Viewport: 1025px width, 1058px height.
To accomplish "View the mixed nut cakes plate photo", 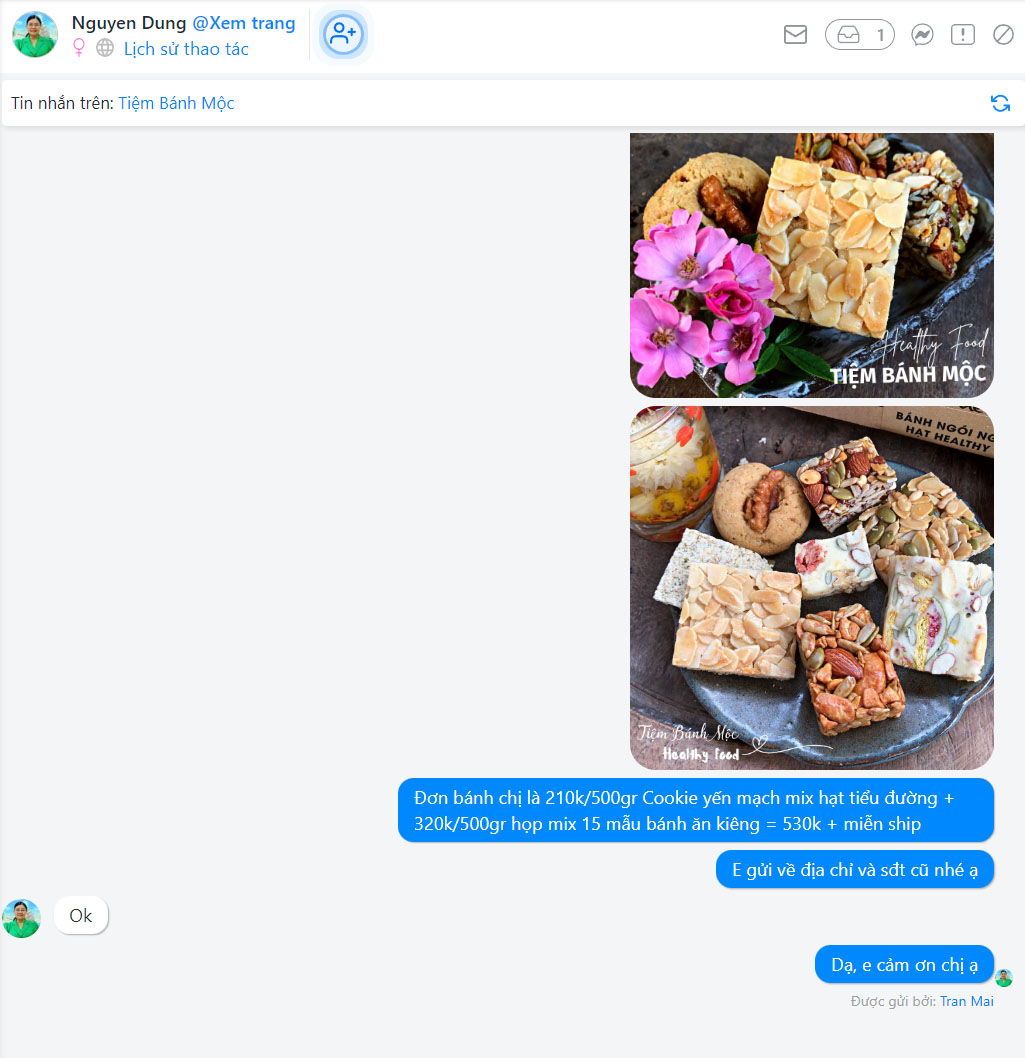I will pos(811,588).
